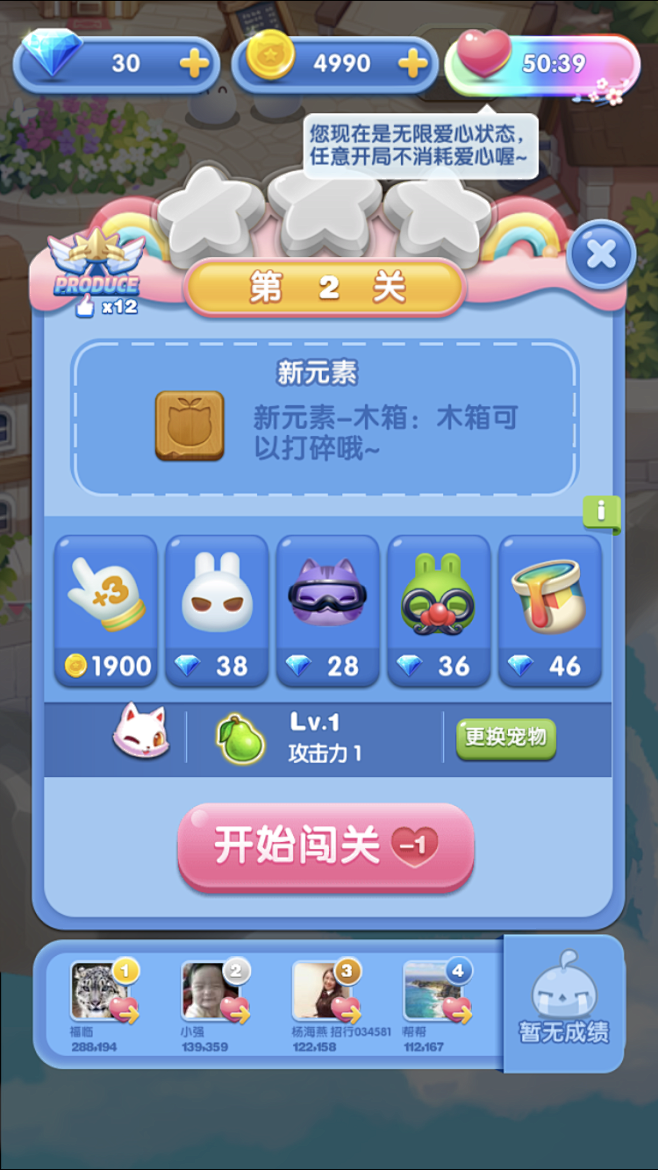Send a heart to fourth-ranked friend 帮帮

(458, 1010)
